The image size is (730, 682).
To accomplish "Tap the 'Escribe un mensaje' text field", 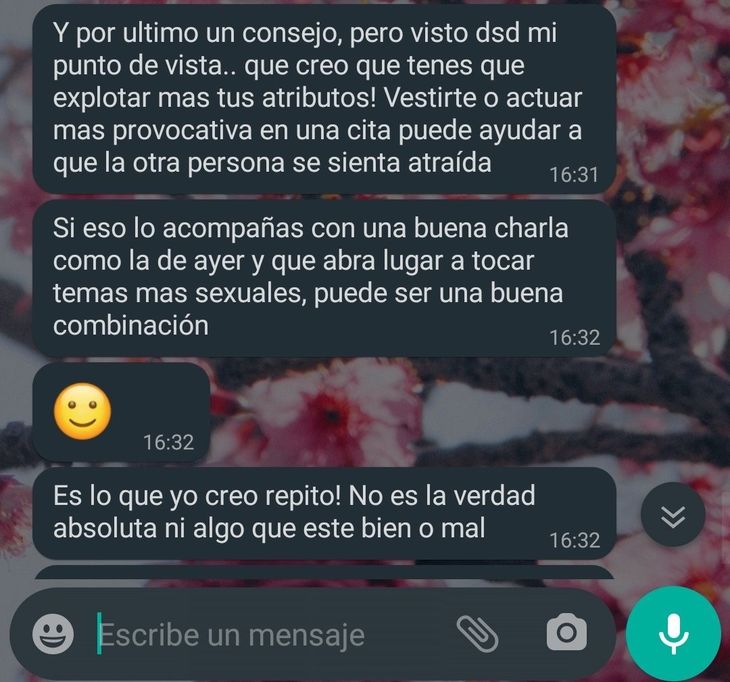I will (x=260, y=634).
